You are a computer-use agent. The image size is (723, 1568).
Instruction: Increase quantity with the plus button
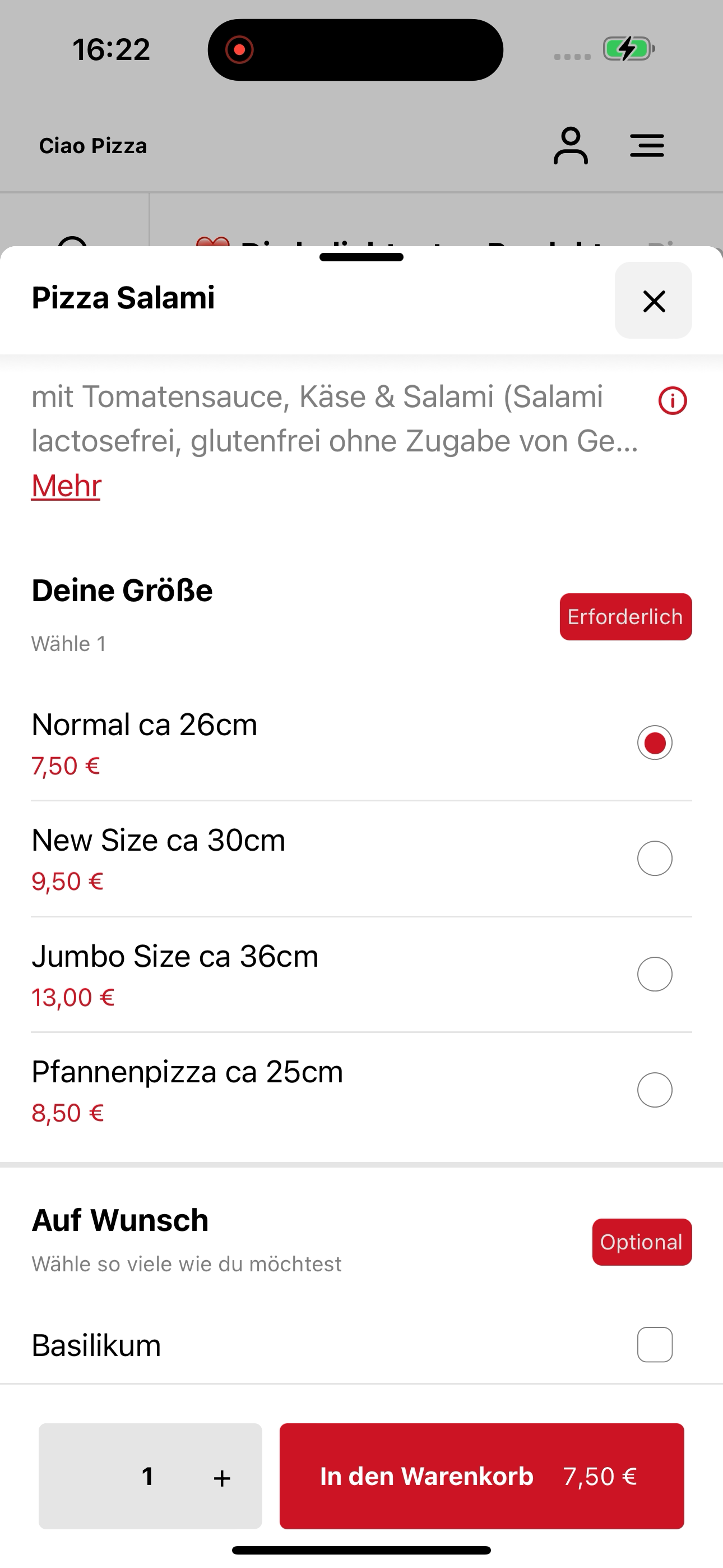pyautogui.click(x=222, y=1478)
